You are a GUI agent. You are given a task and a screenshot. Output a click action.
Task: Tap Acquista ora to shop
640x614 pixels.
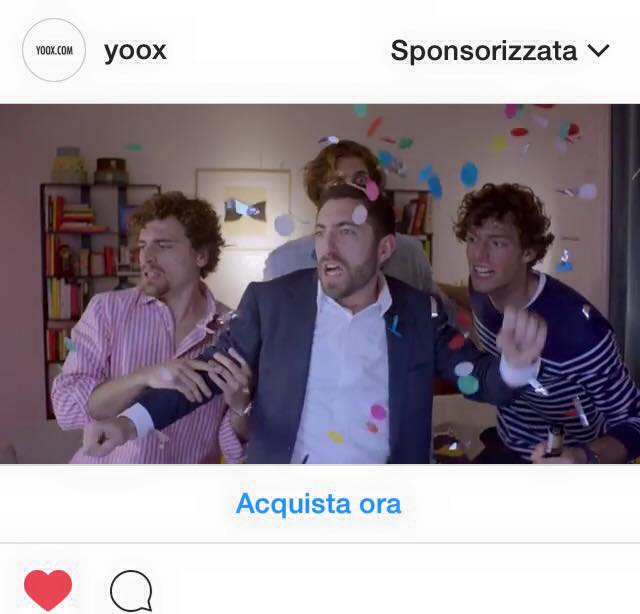click(318, 503)
